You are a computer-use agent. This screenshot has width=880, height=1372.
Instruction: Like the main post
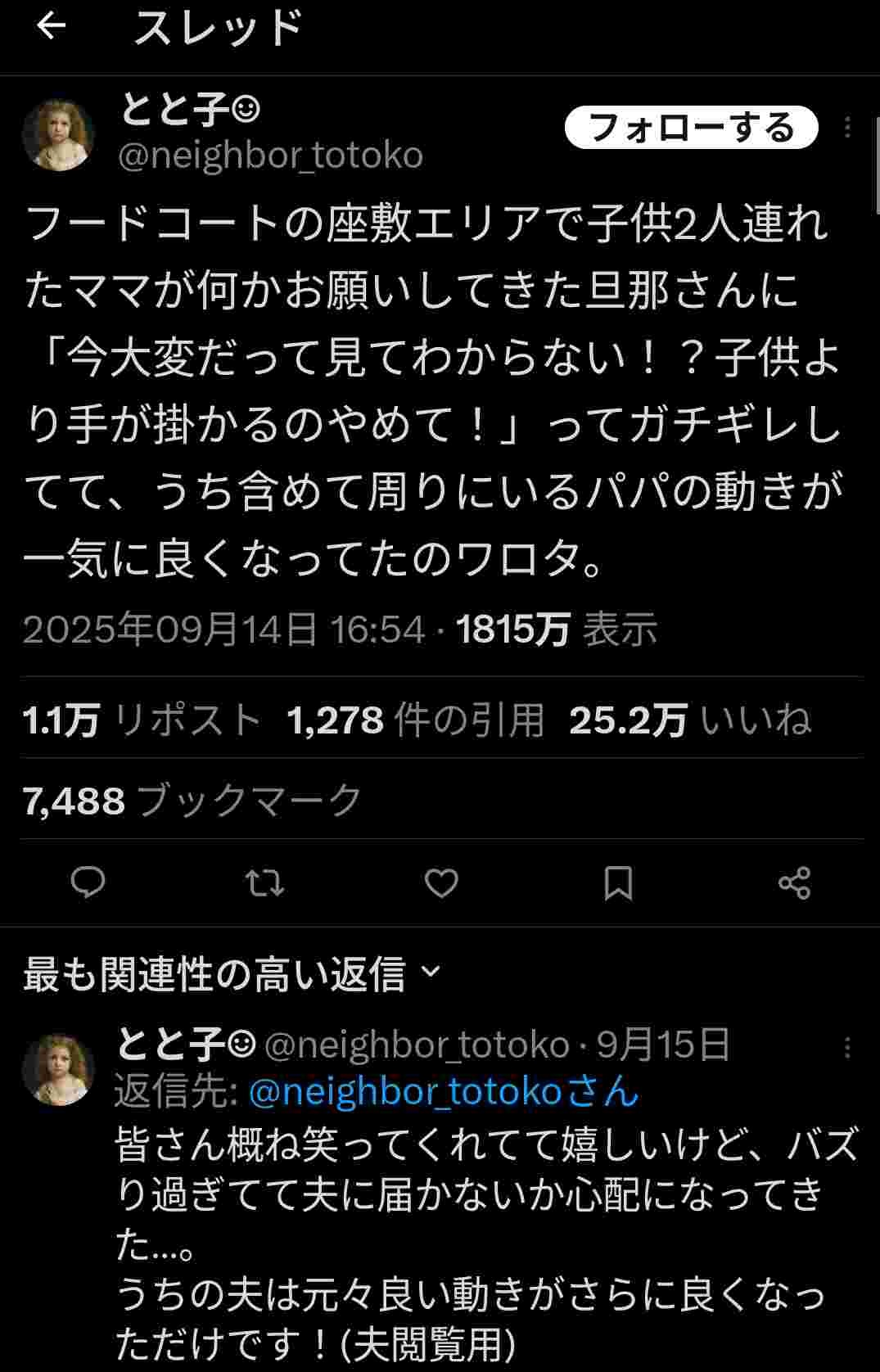pyautogui.click(x=442, y=882)
